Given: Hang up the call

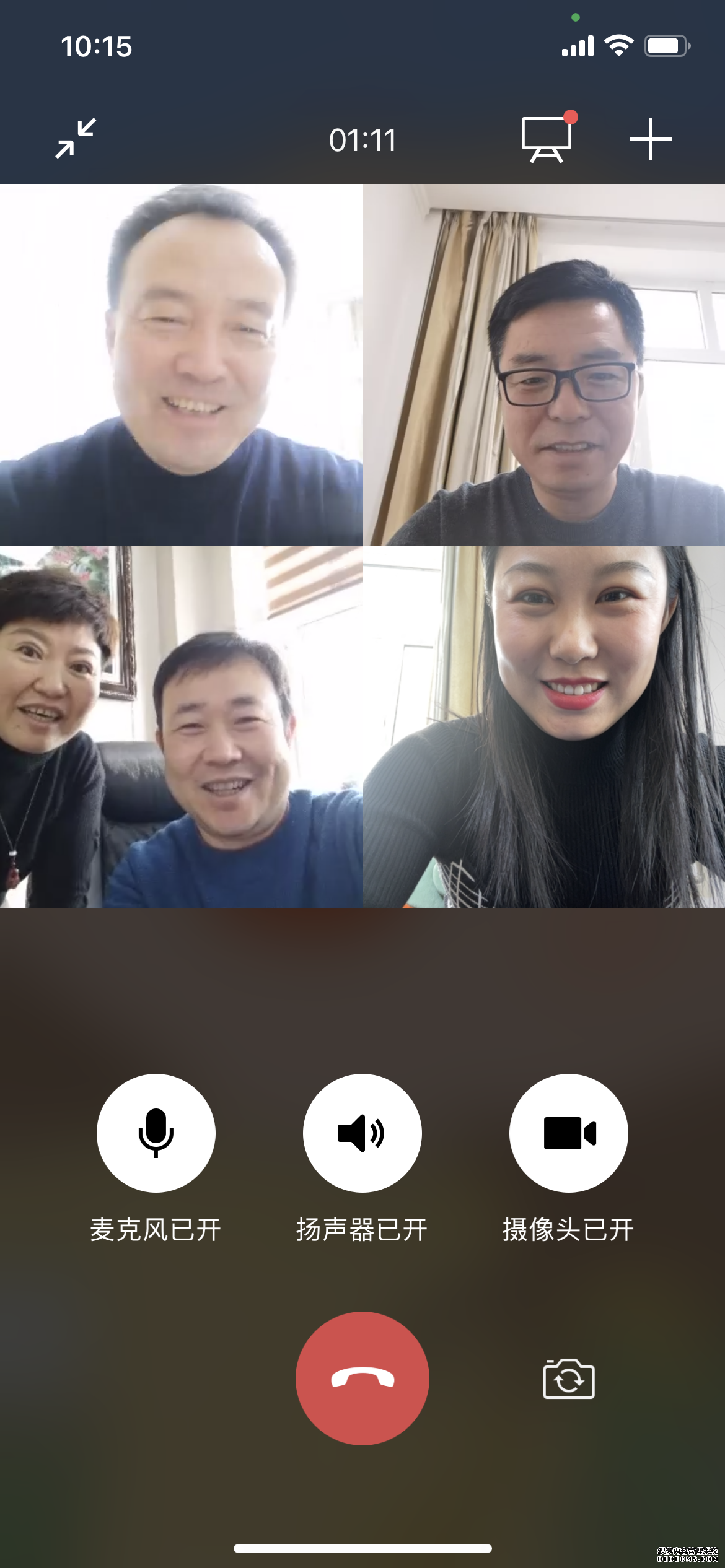Looking at the screenshot, I should (362, 1378).
